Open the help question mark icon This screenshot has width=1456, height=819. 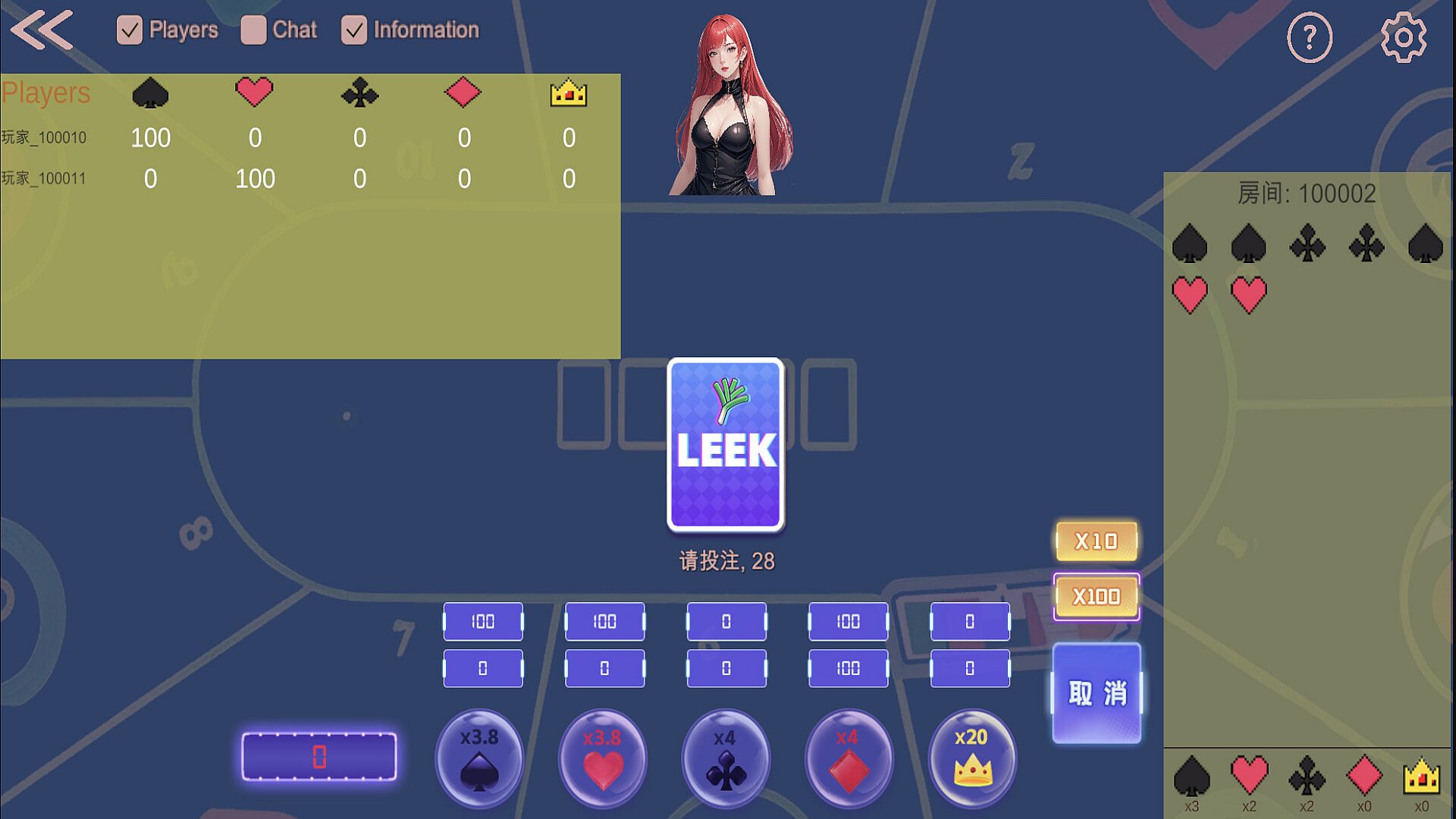(x=1309, y=36)
